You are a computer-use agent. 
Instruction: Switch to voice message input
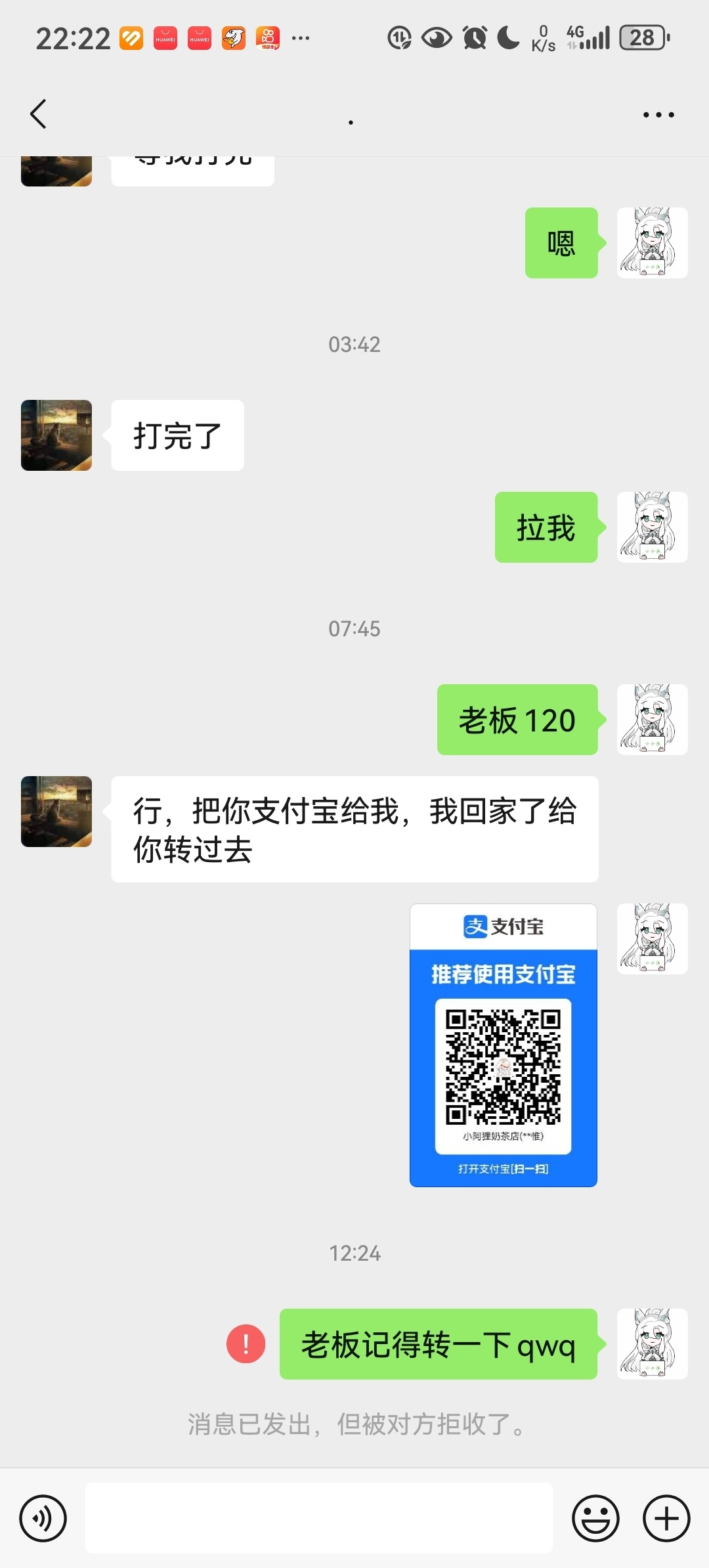click(43, 1518)
